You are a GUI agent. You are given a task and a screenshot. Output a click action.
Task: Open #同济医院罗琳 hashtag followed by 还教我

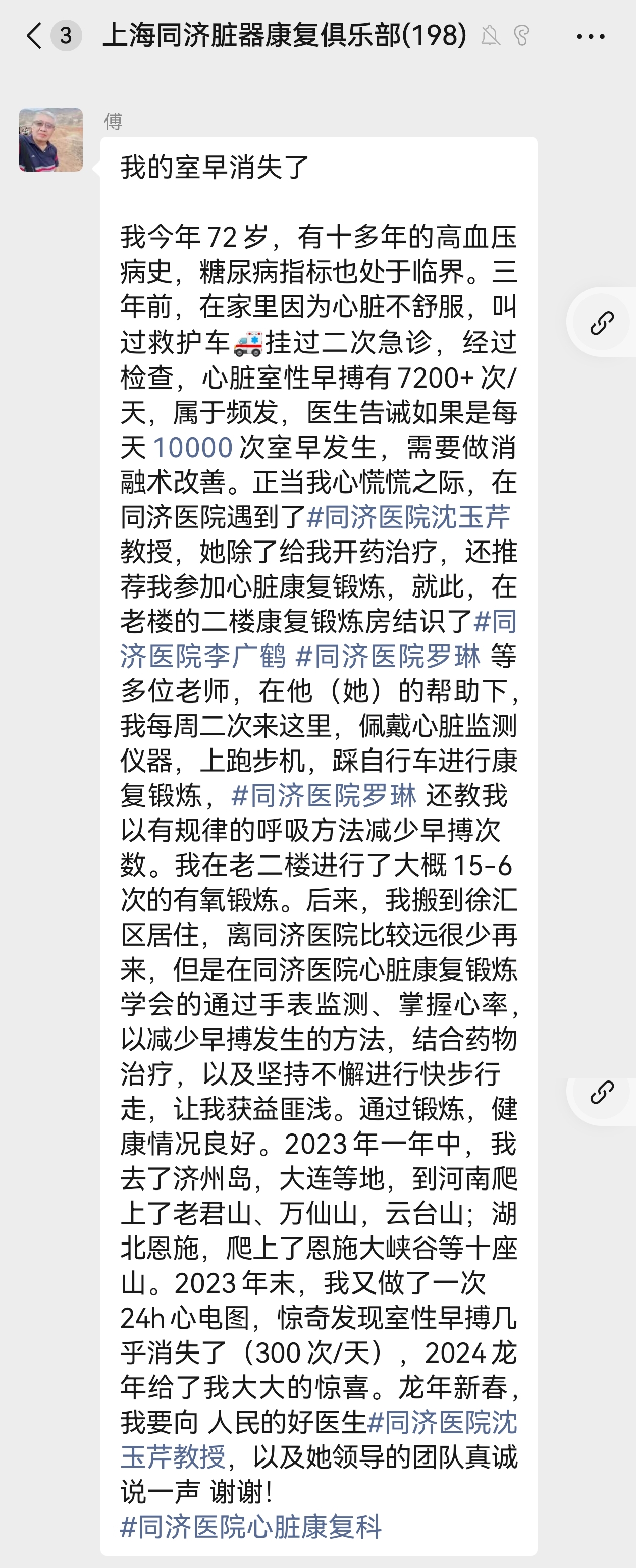pyautogui.click(x=324, y=795)
